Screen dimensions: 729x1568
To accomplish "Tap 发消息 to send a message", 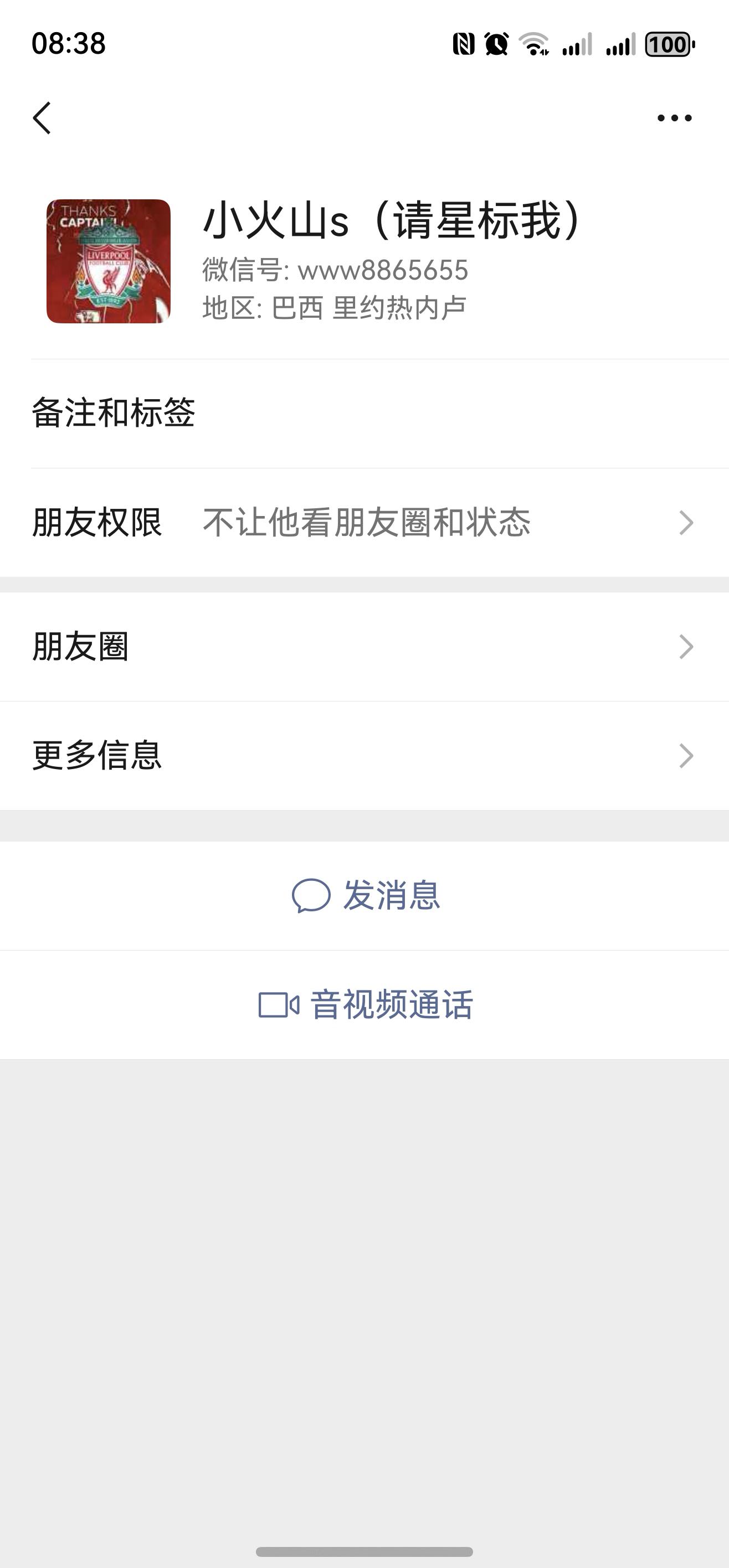I will click(x=366, y=895).
